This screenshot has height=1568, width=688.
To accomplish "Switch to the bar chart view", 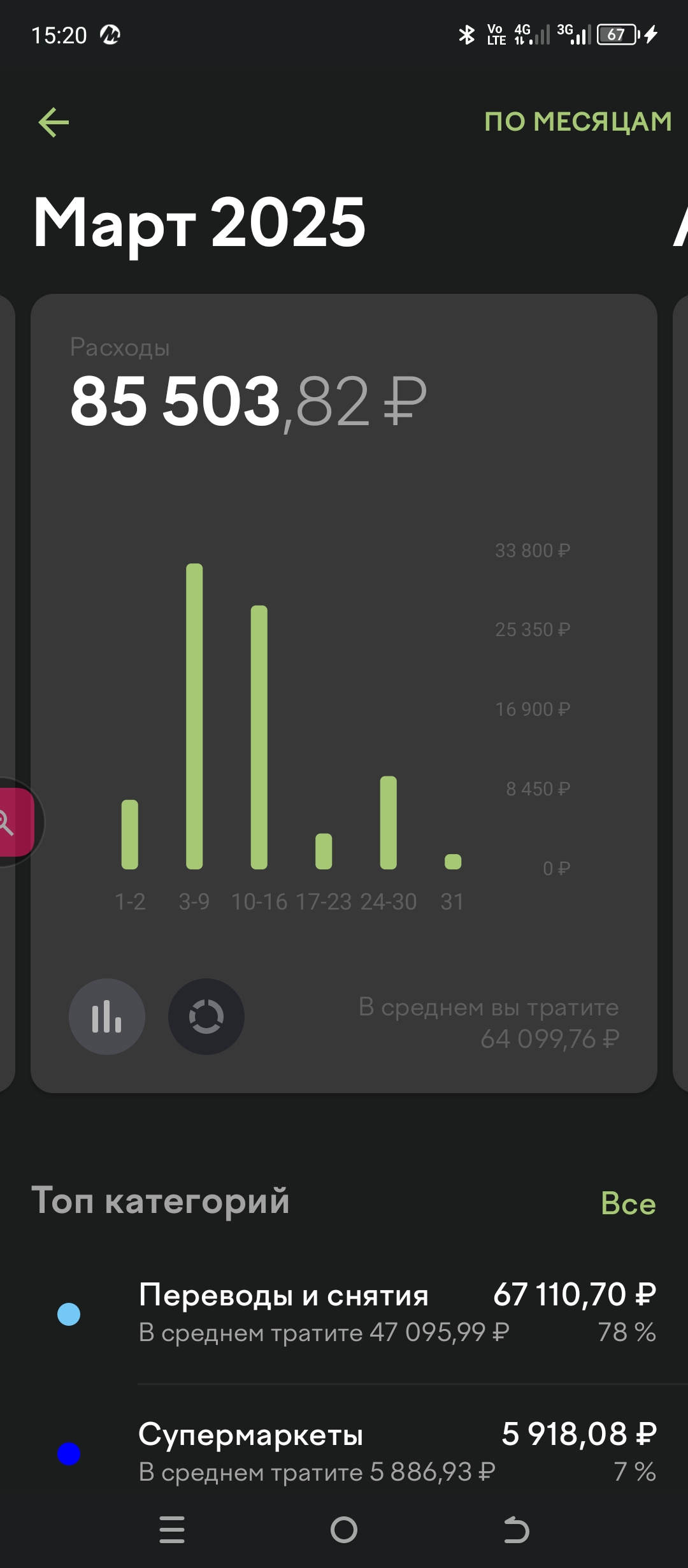I will tap(106, 1016).
